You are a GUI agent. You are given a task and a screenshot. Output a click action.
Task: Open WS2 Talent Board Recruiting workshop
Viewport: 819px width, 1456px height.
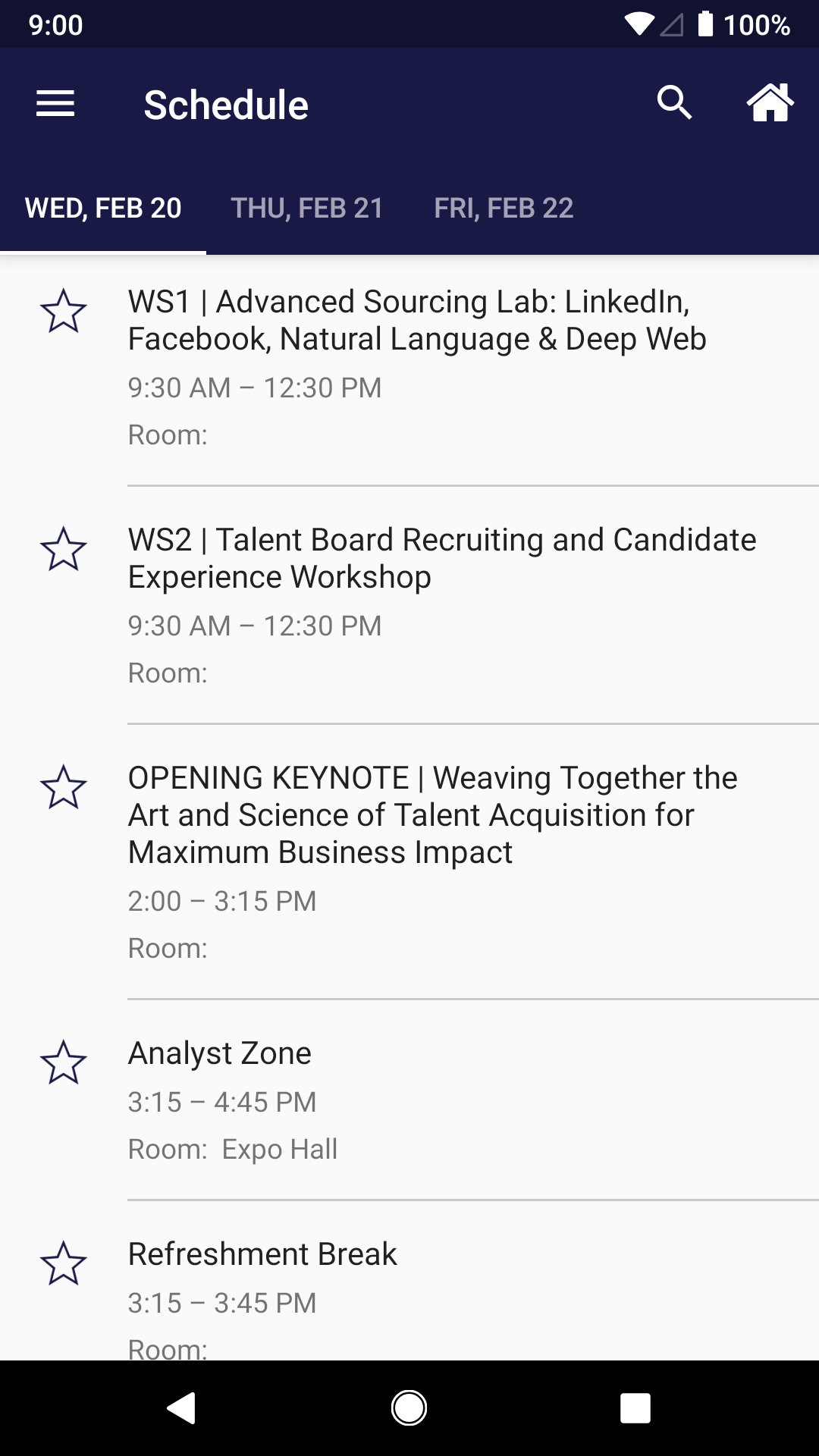tap(441, 558)
